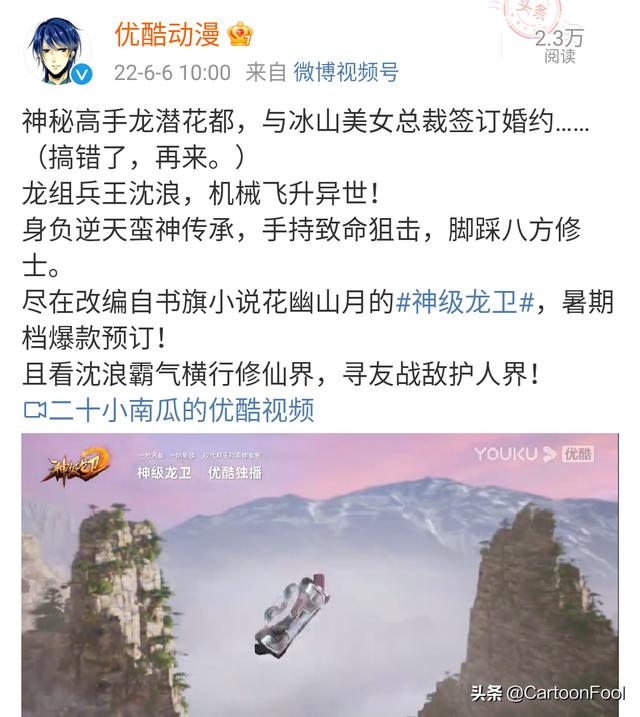Open 二十小南瓜的优酷视频 video link
The image size is (640, 717).
[180, 410]
